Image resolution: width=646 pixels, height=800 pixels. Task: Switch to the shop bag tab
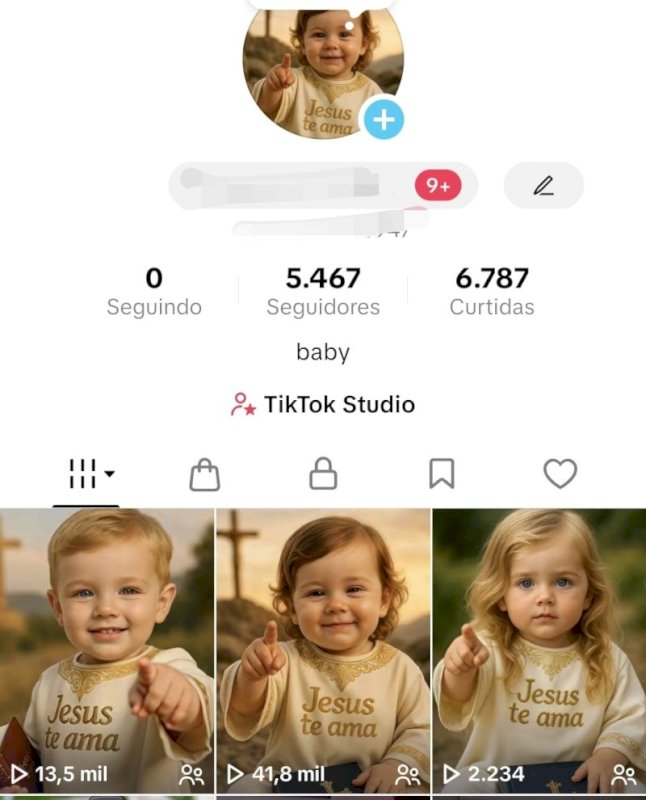pos(204,474)
